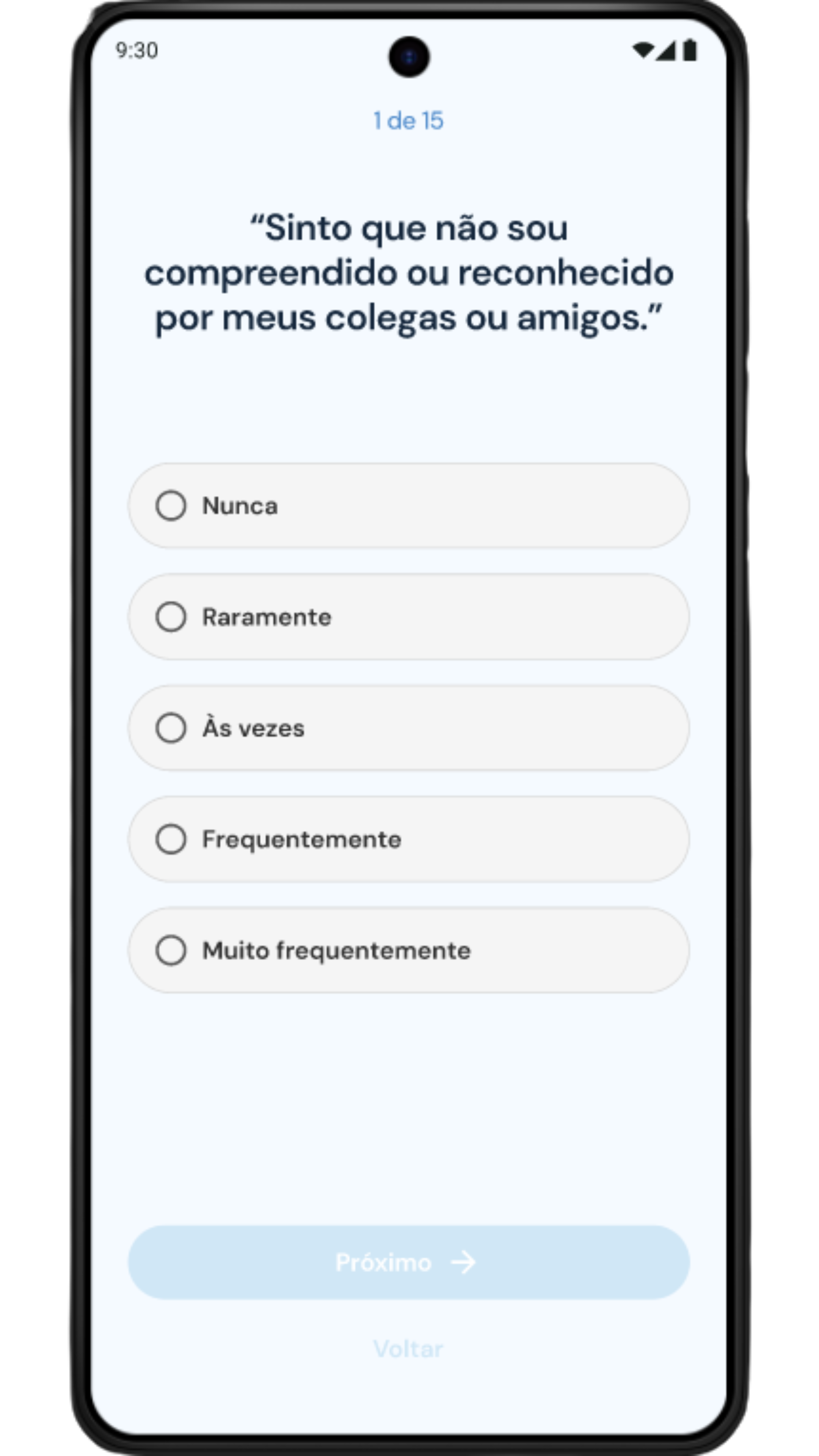Select the Nunca answer option
The image size is (819, 1456).
pos(409,505)
